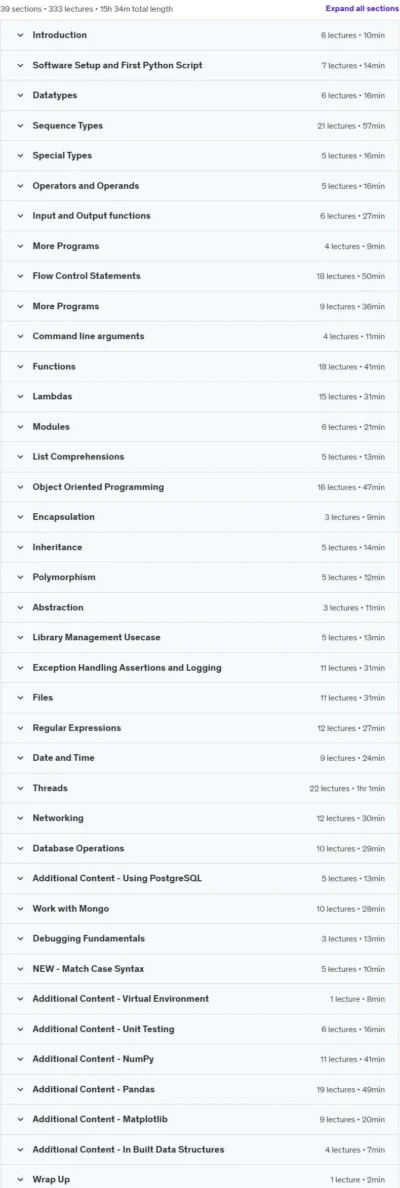400x1188 pixels.
Task: Expand the Polymorphism section
Action: pos(200,577)
